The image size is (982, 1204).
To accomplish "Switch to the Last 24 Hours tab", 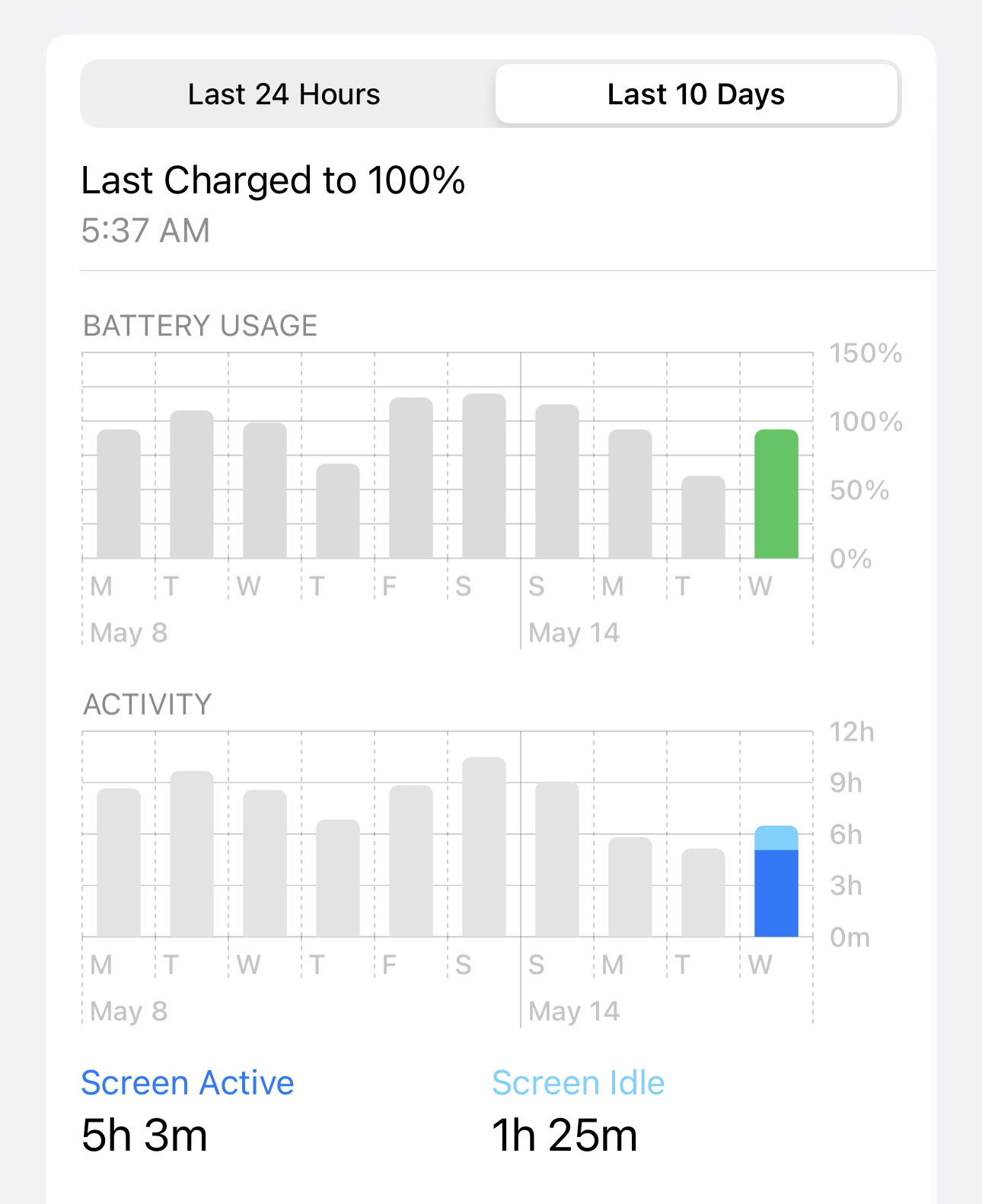I will (284, 94).
